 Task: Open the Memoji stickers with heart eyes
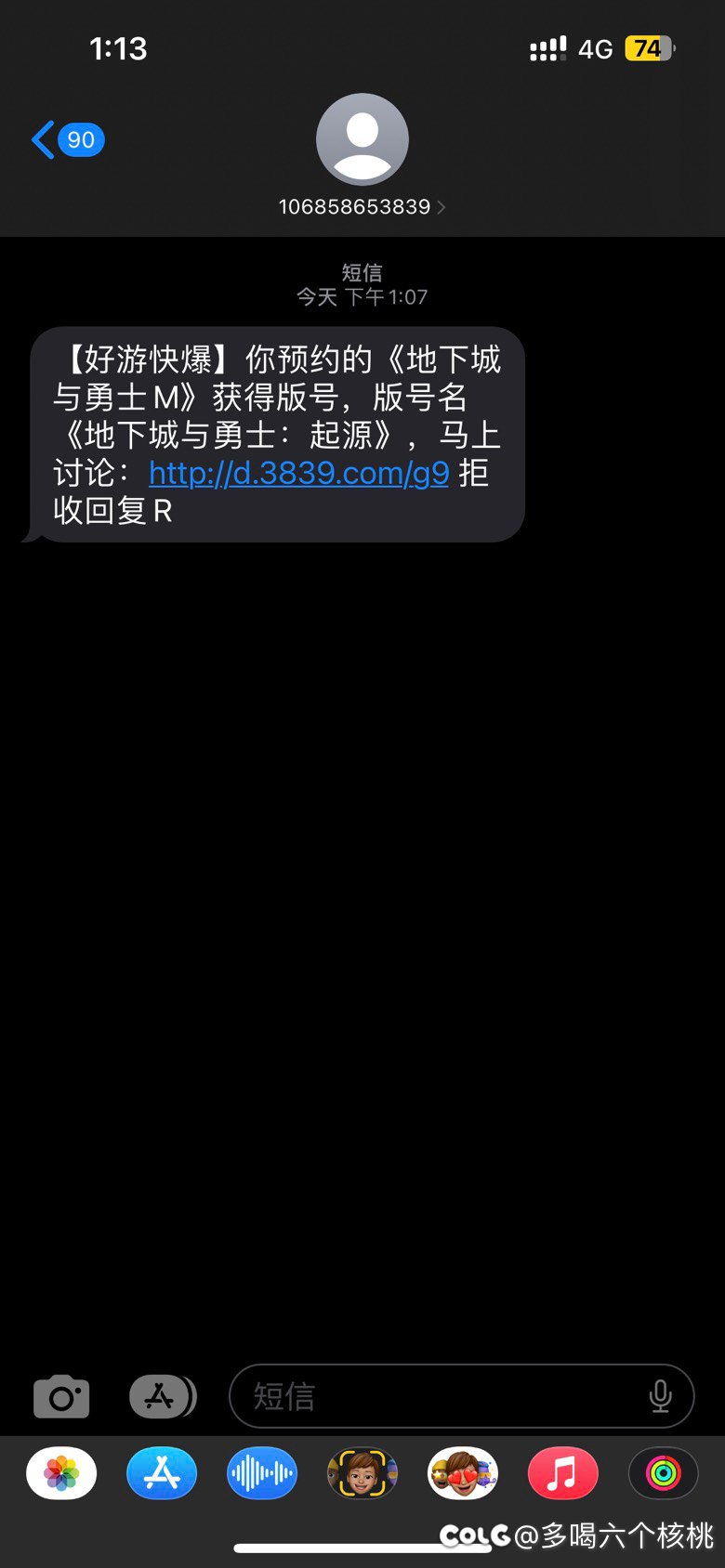[463, 1473]
